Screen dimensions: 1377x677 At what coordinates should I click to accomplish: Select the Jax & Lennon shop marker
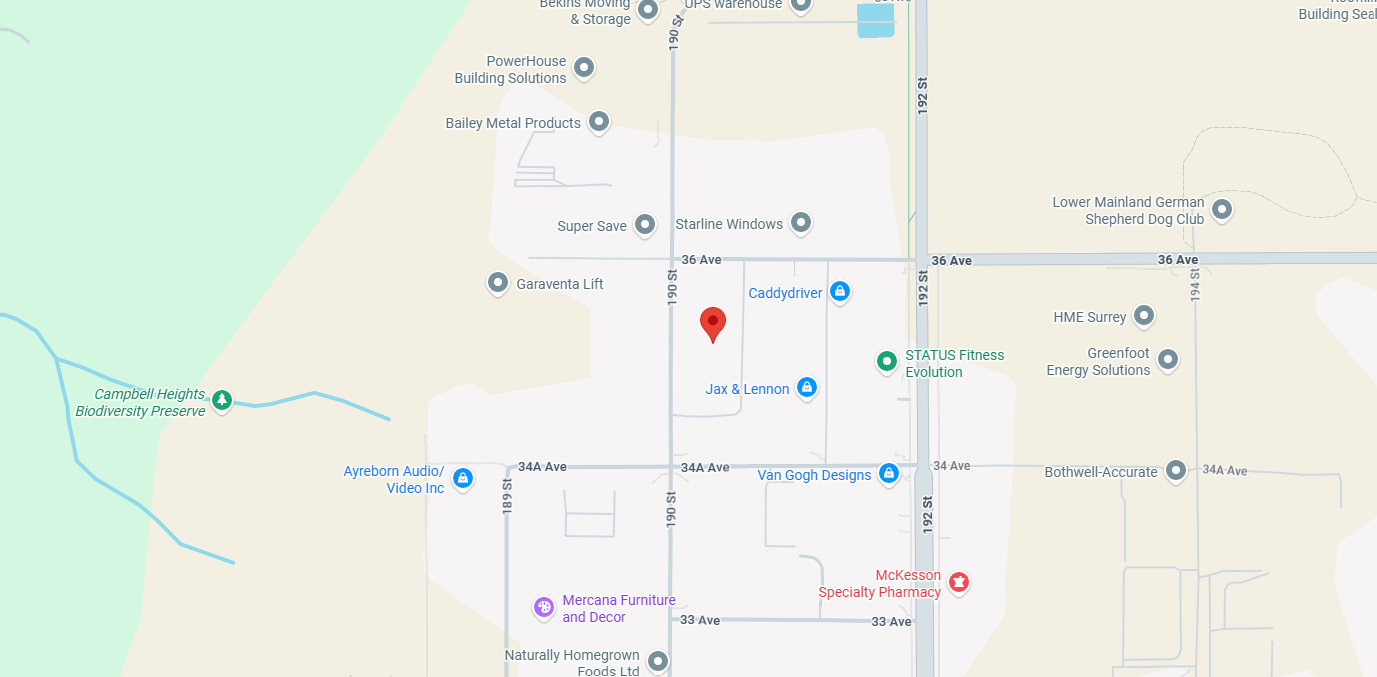(x=807, y=388)
